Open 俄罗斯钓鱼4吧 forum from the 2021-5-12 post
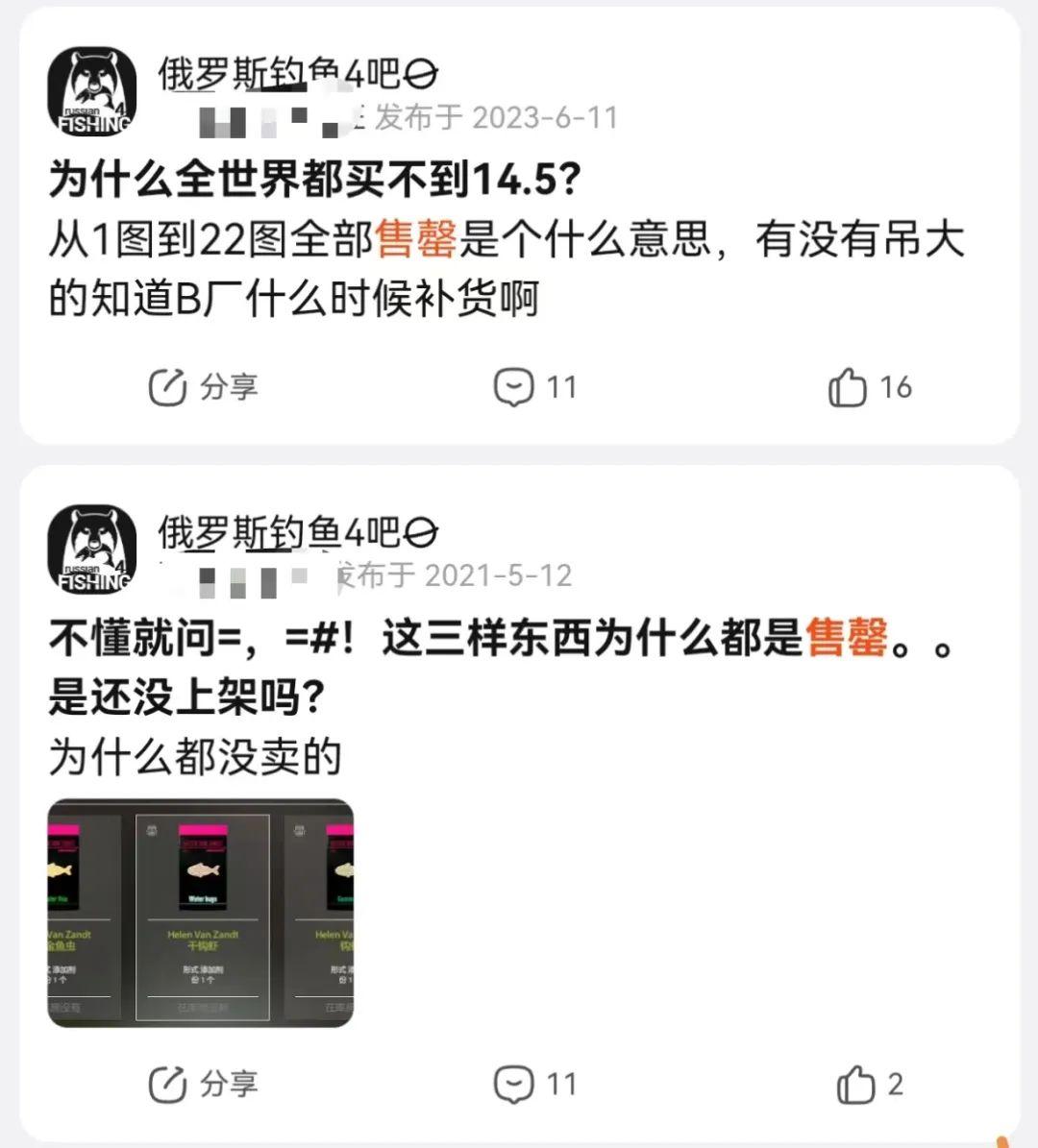The width and height of the screenshot is (1038, 1148). (x=297, y=532)
